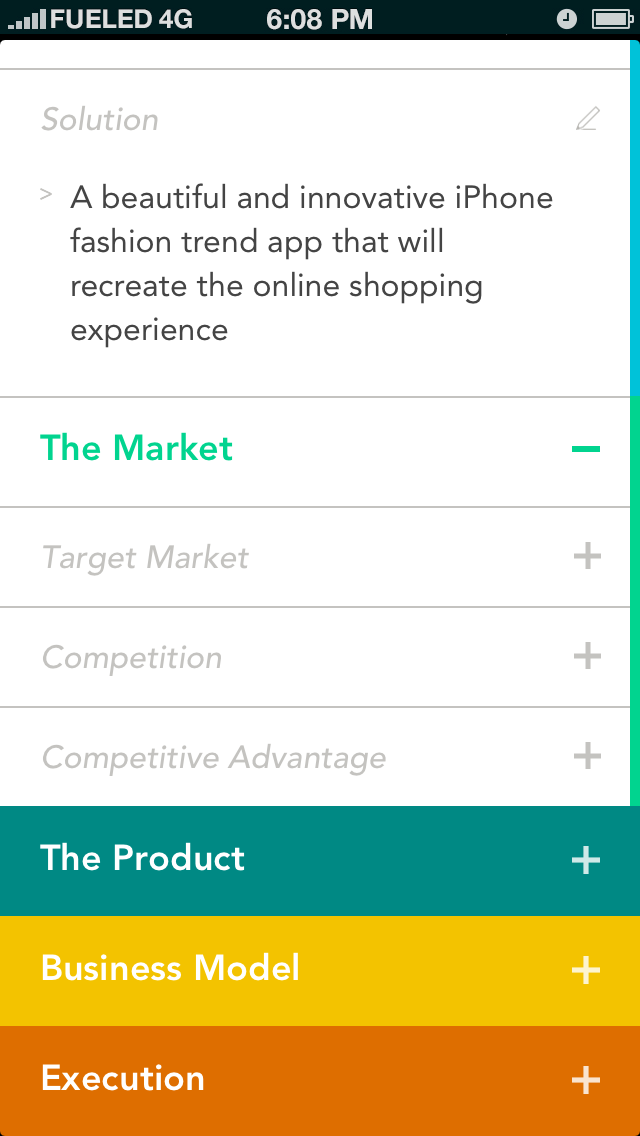Expand the Execution section
The height and width of the screenshot is (1136, 640).
(586, 1080)
